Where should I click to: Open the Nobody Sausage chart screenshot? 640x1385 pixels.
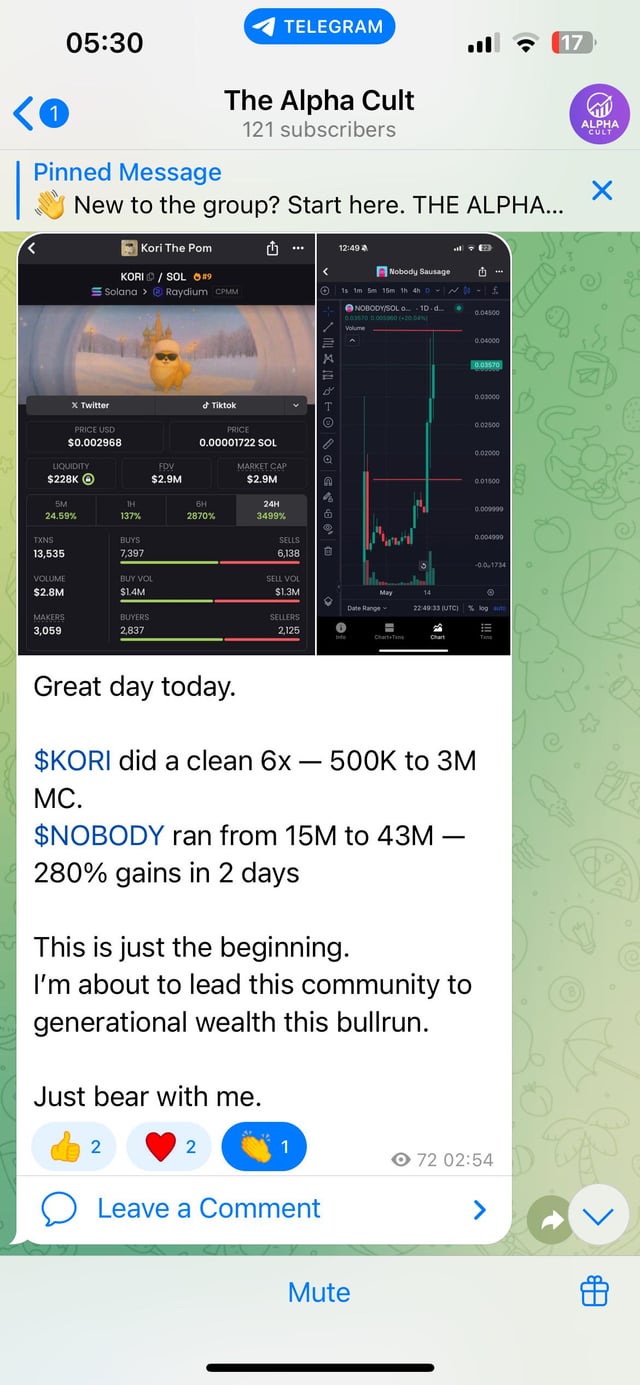[x=413, y=444]
